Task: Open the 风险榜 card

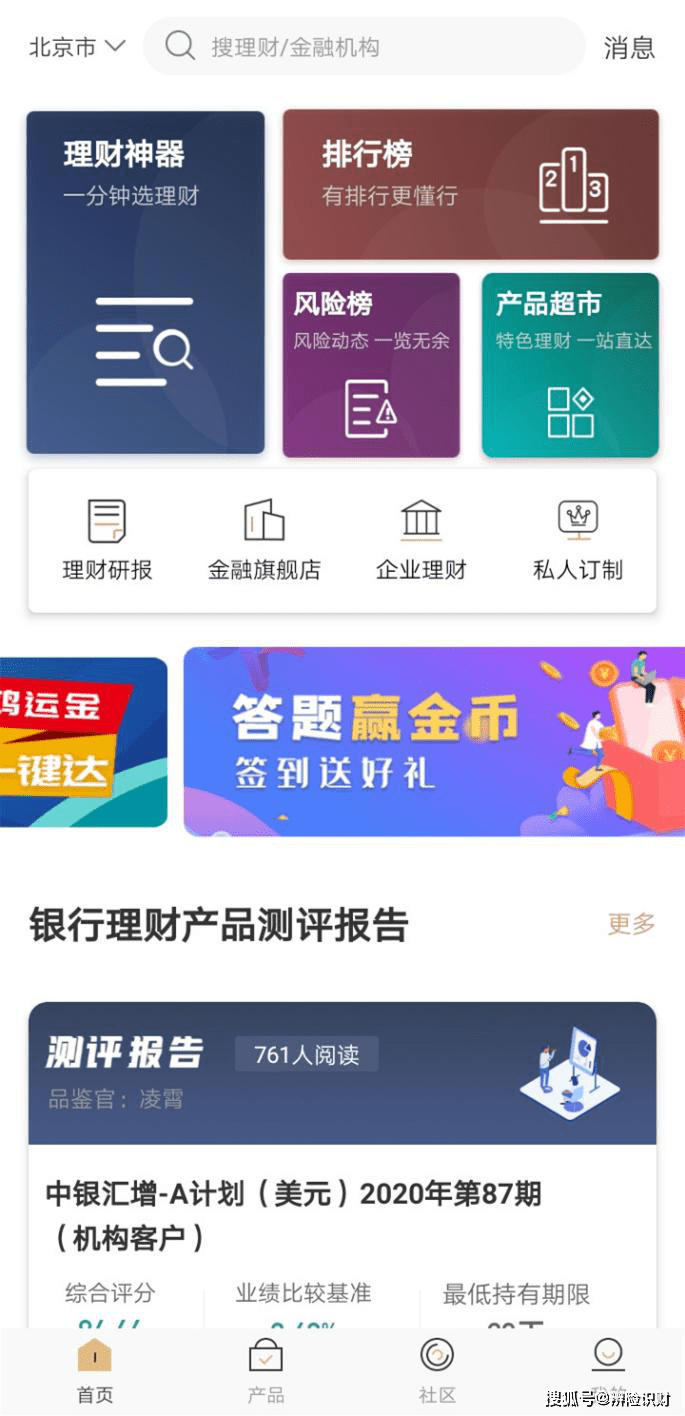Action: pos(371,365)
